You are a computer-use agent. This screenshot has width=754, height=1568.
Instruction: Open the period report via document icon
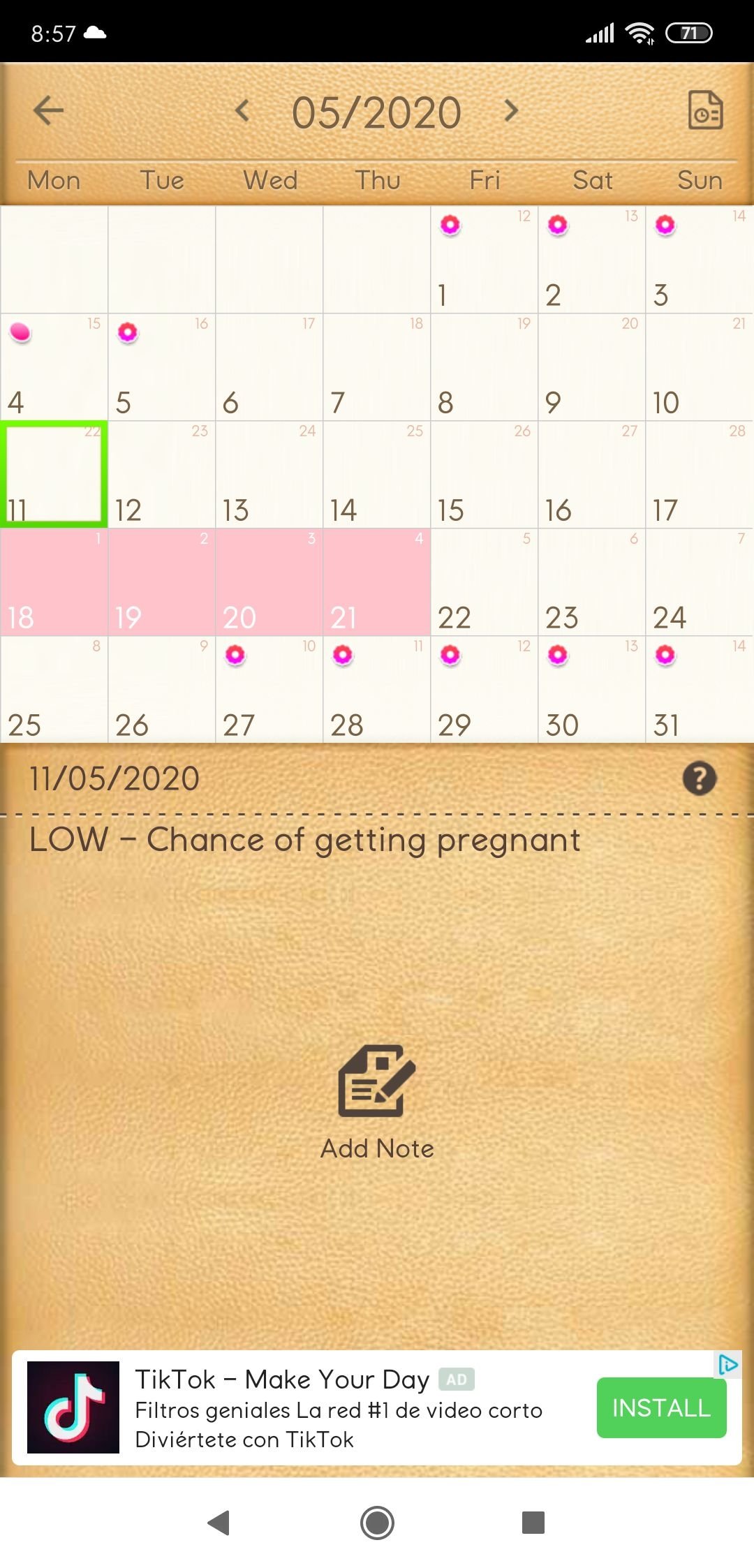(704, 110)
